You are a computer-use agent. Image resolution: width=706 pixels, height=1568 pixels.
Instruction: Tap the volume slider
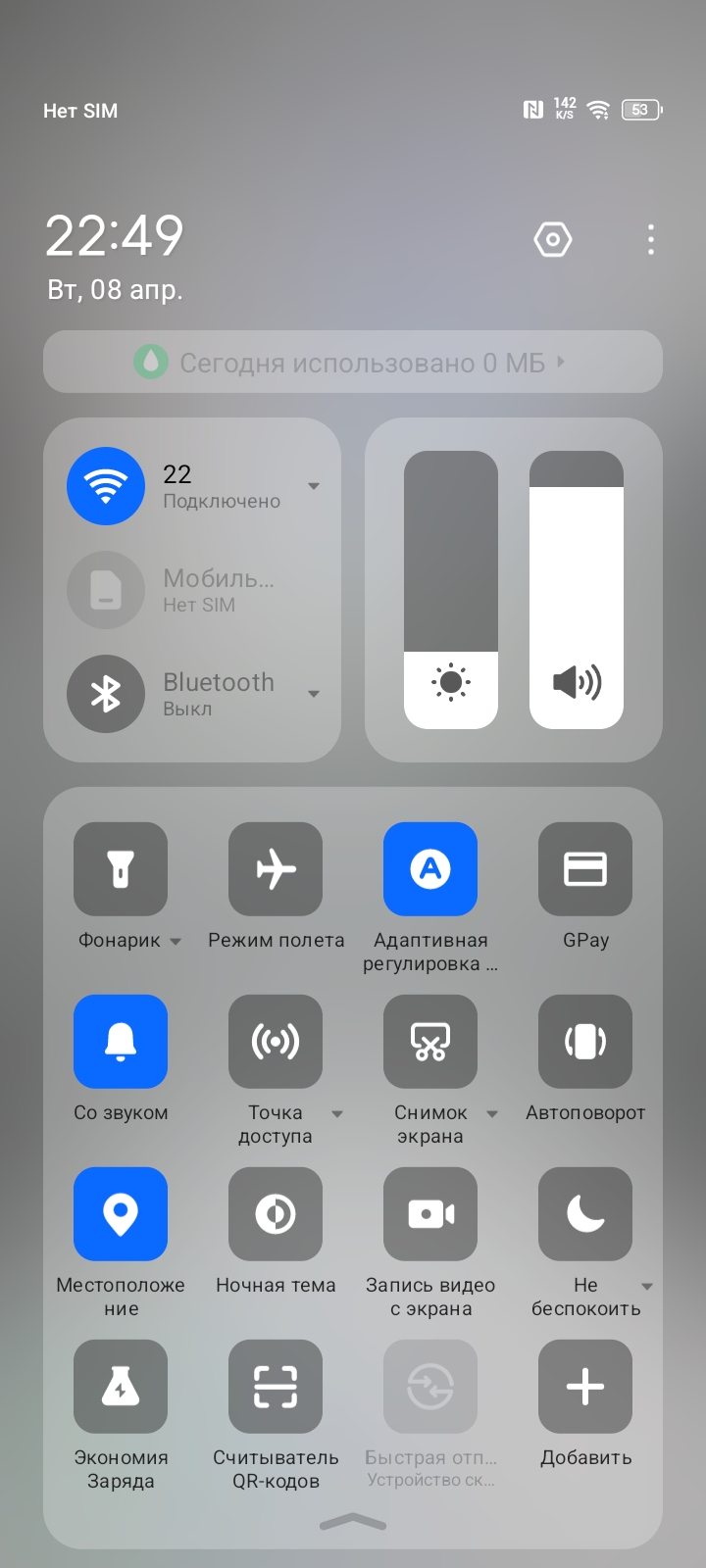pos(577,590)
